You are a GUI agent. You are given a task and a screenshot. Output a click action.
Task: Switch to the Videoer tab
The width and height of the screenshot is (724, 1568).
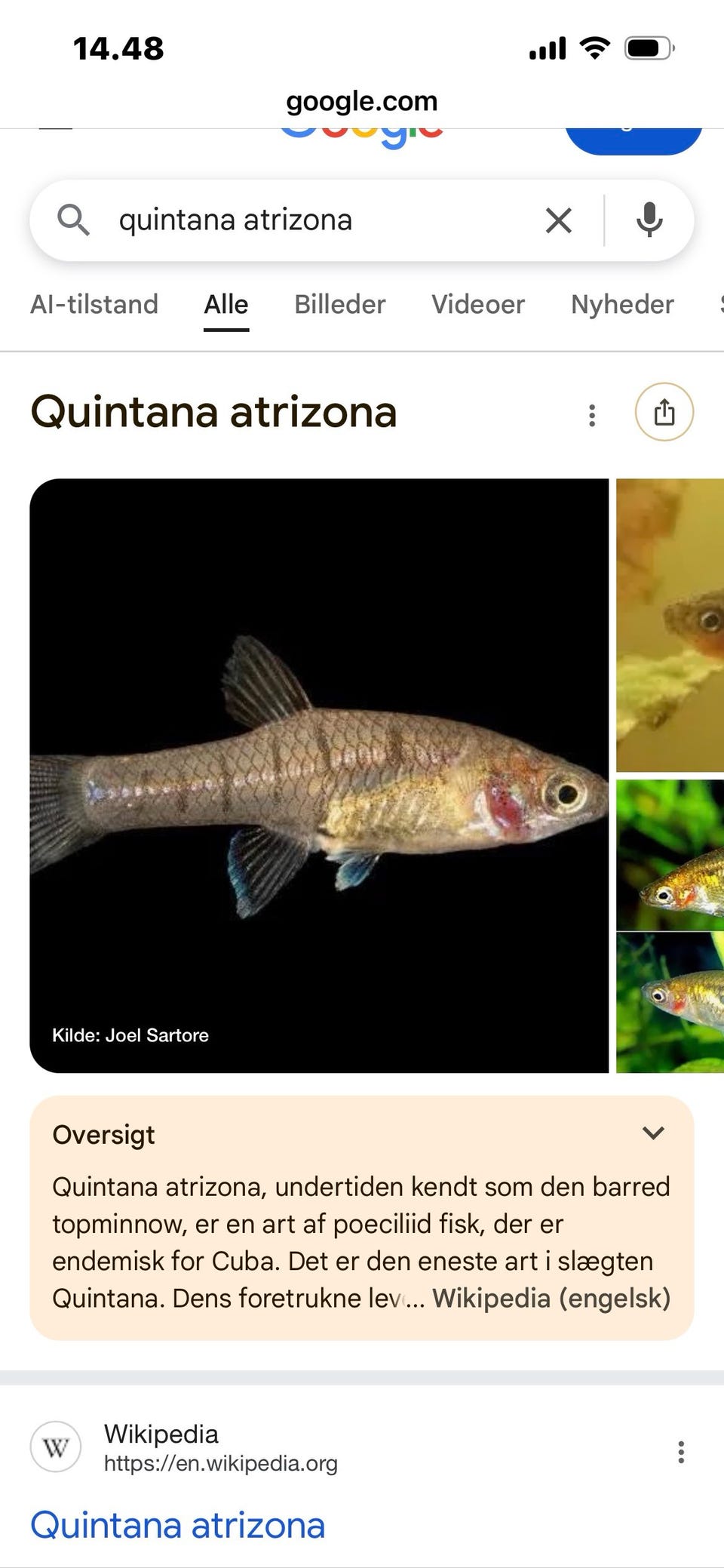click(478, 305)
